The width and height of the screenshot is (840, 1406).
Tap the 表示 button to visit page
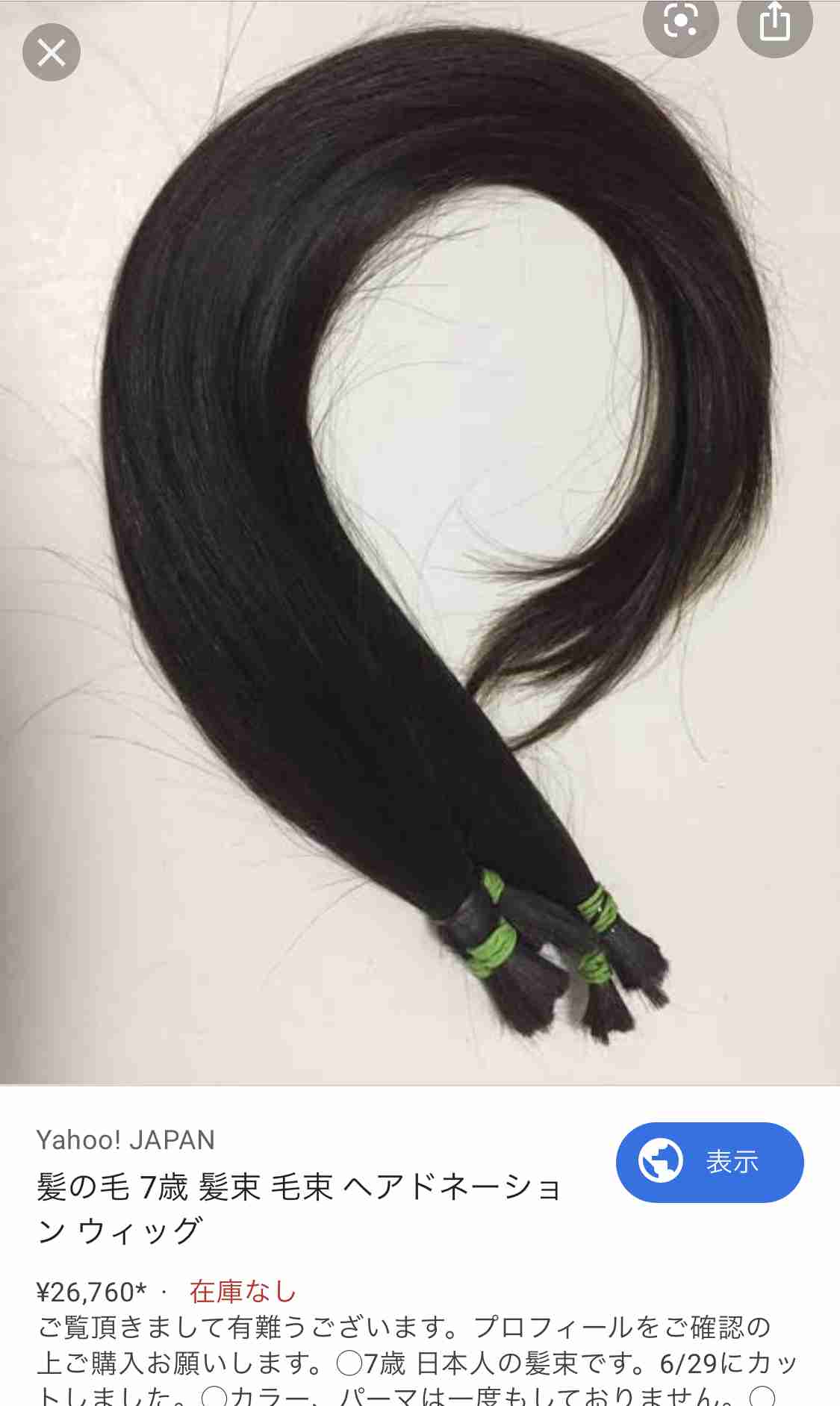pos(709,1162)
